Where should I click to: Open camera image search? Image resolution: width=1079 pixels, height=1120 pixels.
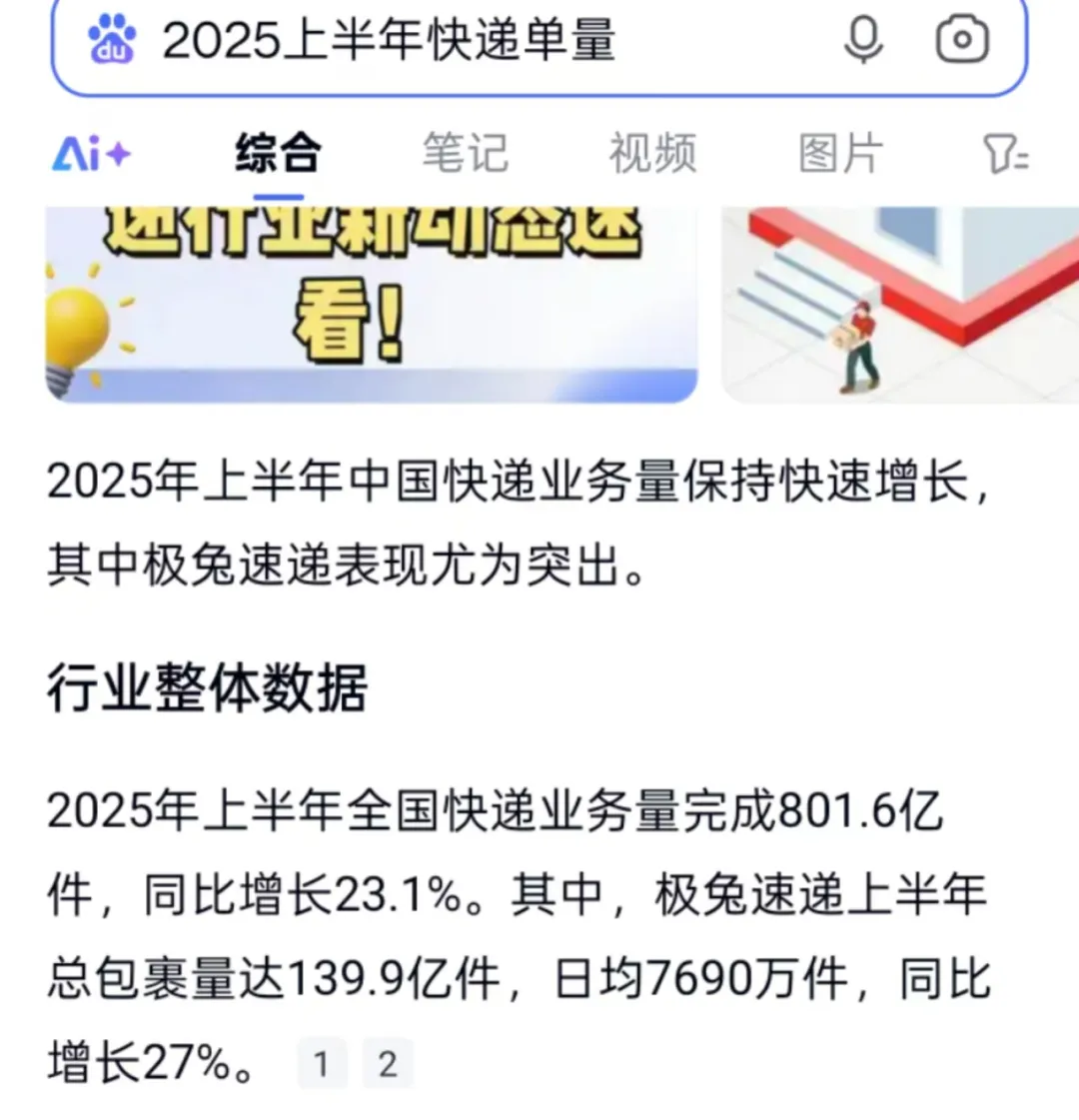coord(962,40)
